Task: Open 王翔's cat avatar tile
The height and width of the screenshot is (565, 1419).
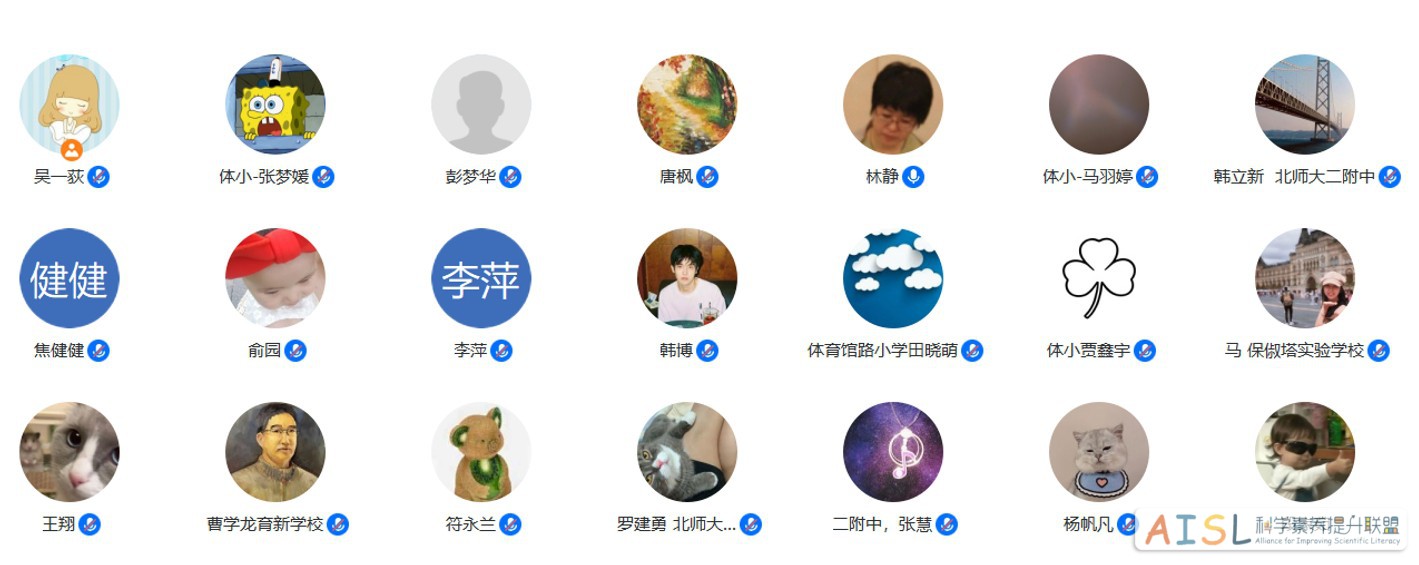Action: (x=69, y=452)
